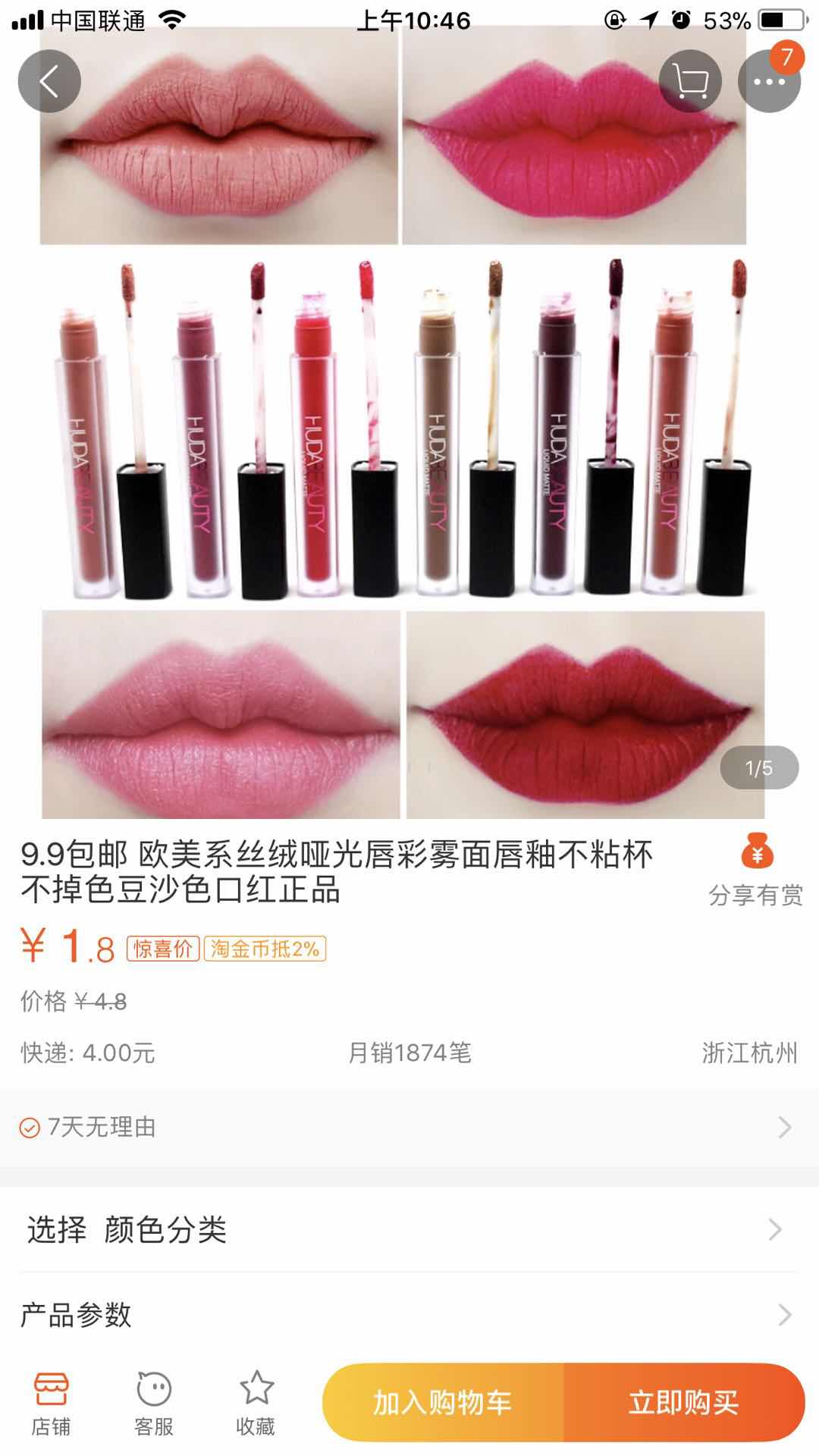Image resolution: width=819 pixels, height=1456 pixels.
Task: Toggle the 淘金币抵2% discount option
Action: click(267, 949)
